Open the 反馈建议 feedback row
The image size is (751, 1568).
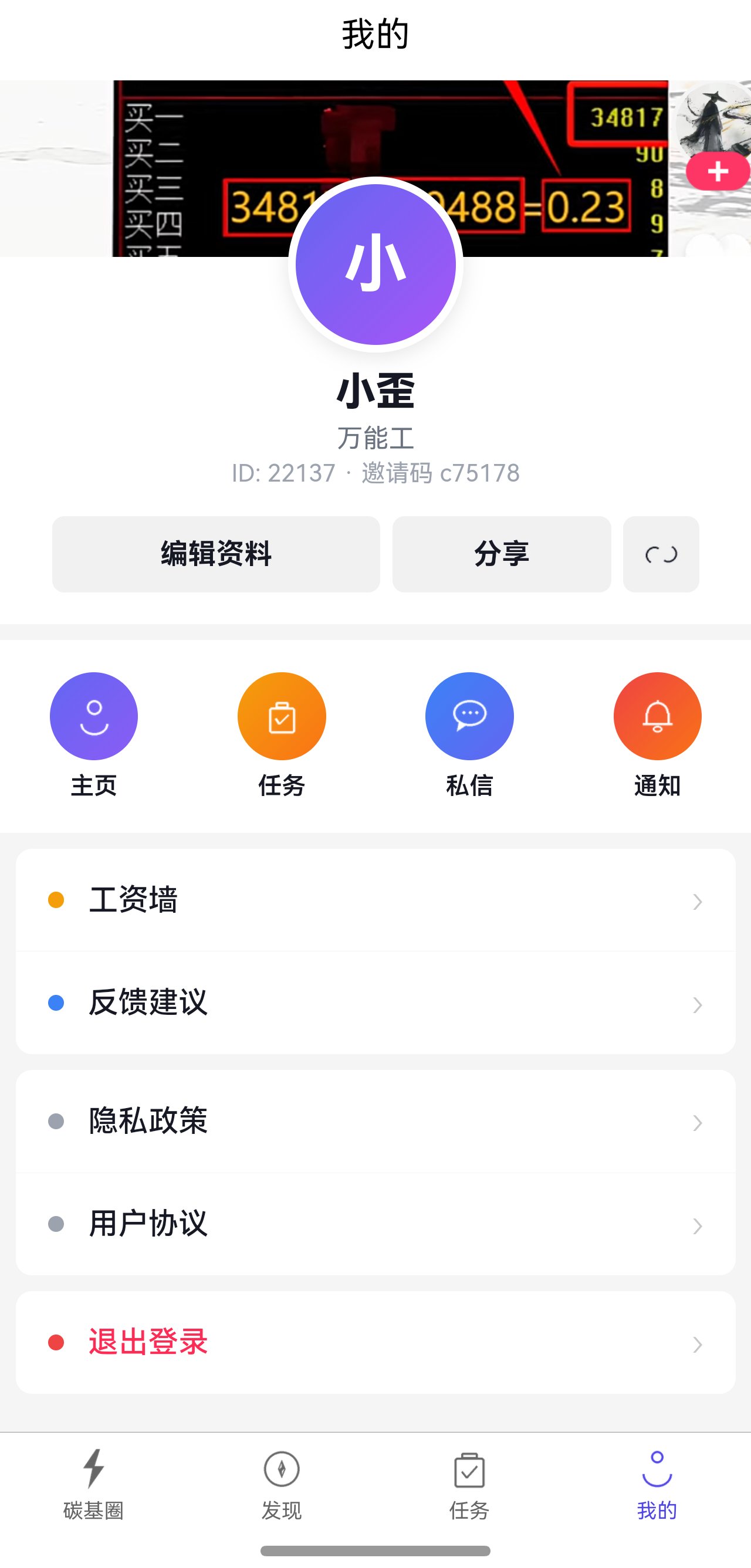[x=375, y=1003]
